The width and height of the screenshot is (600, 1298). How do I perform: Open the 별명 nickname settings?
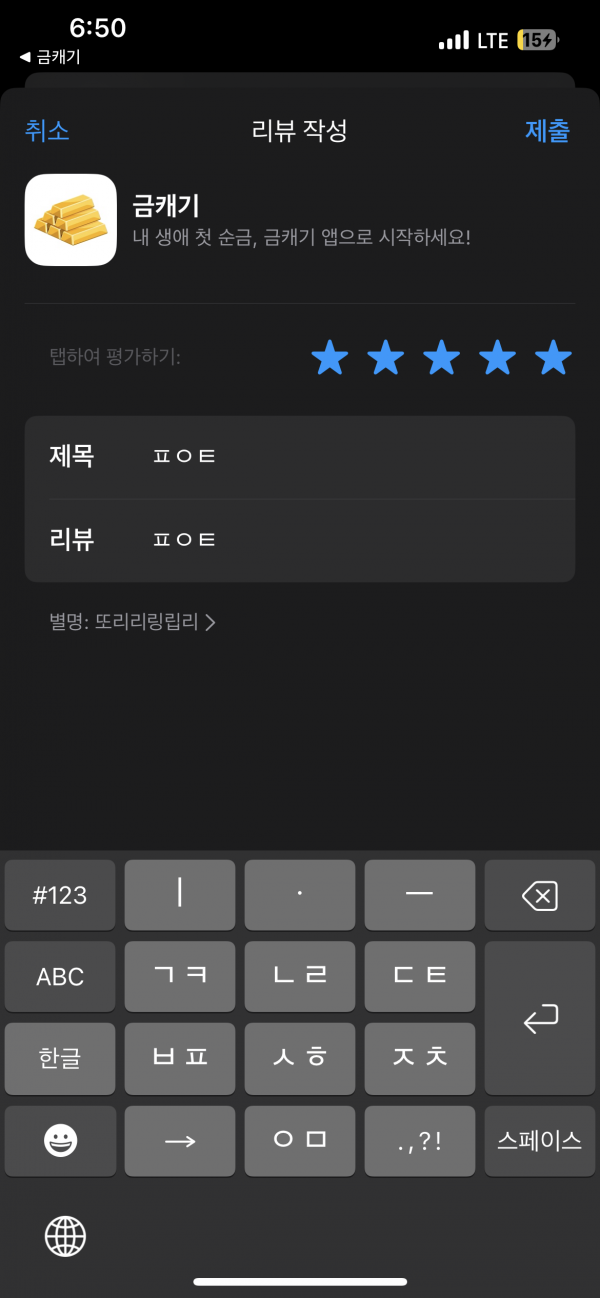pyautogui.click(x=132, y=622)
